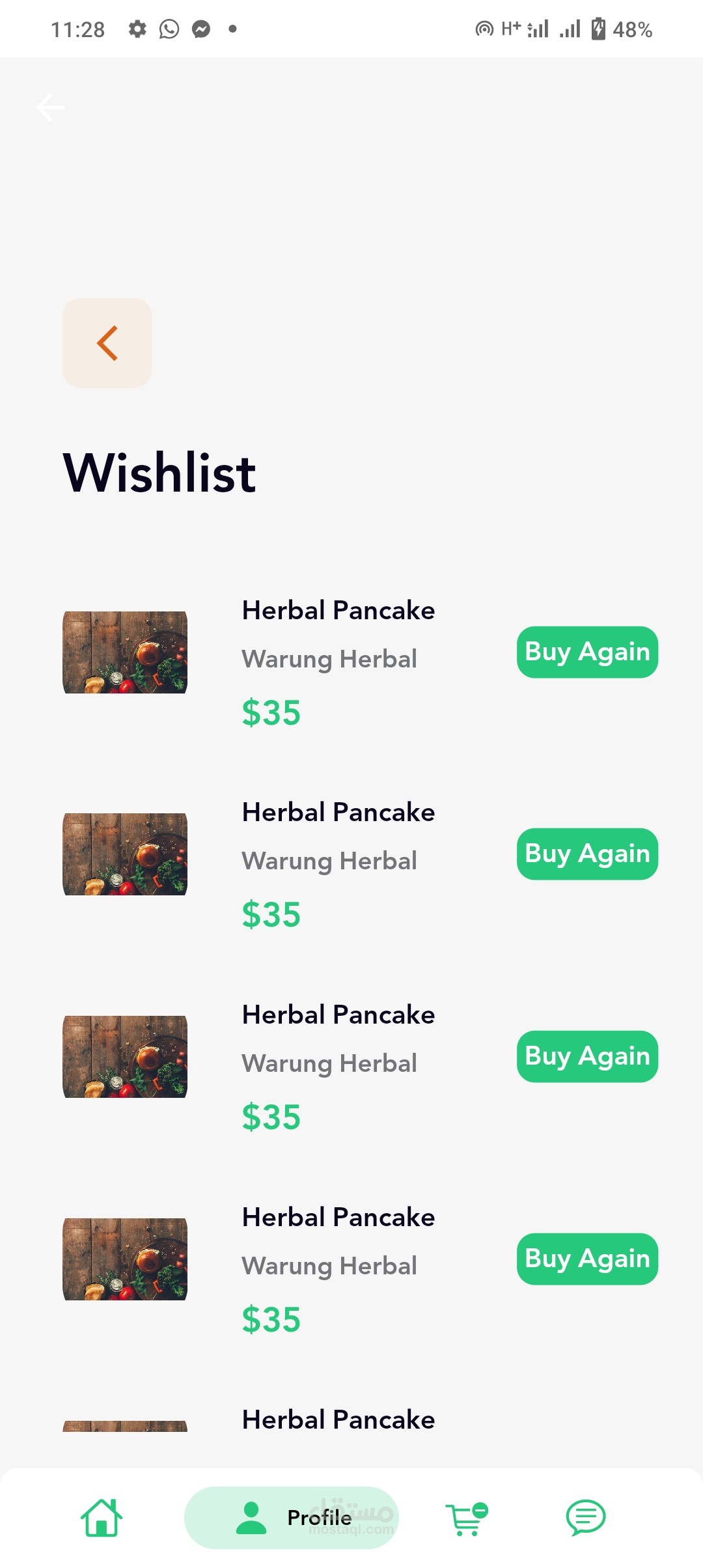
Task: Open the chat messages tab
Action: 585,1517
